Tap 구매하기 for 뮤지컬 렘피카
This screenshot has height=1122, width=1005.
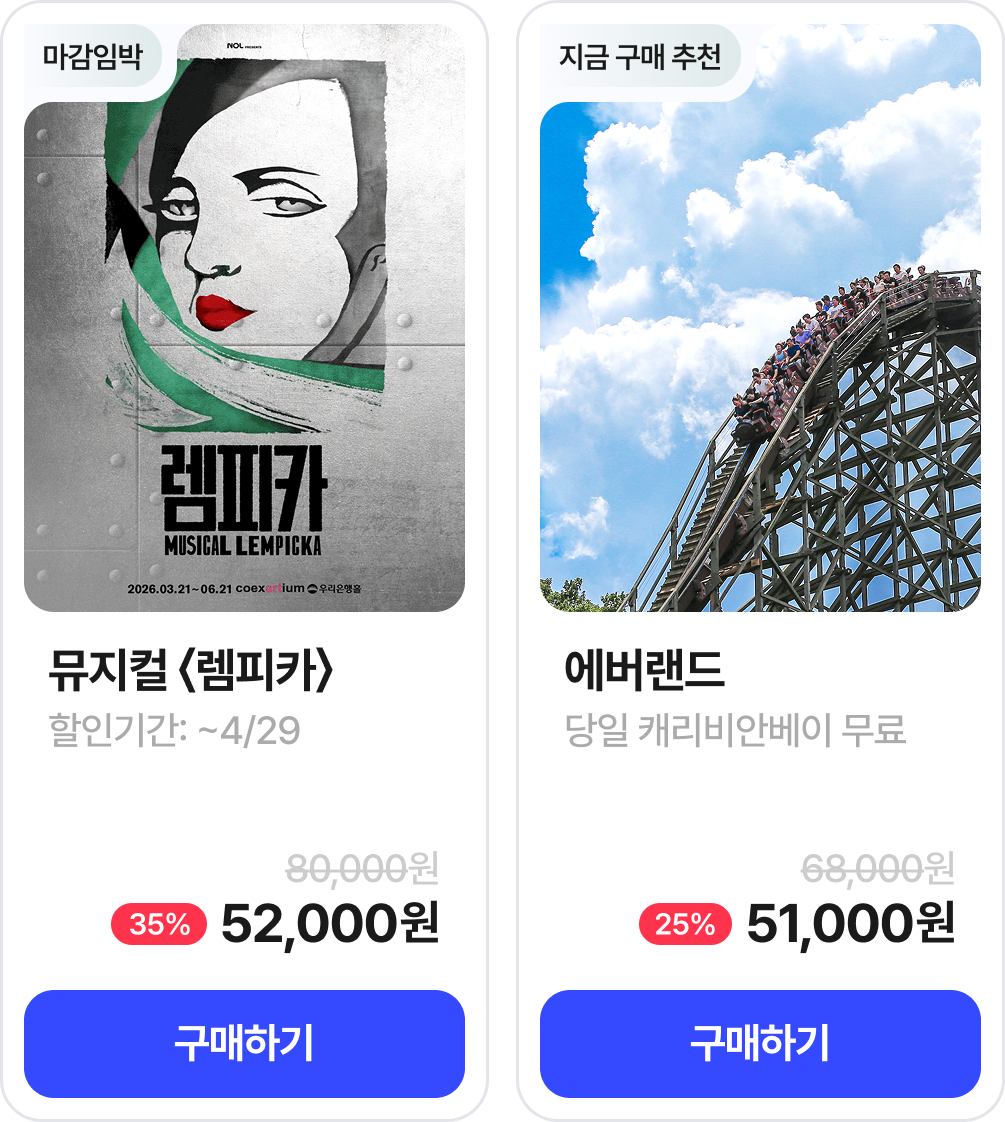pyautogui.click(x=244, y=1043)
